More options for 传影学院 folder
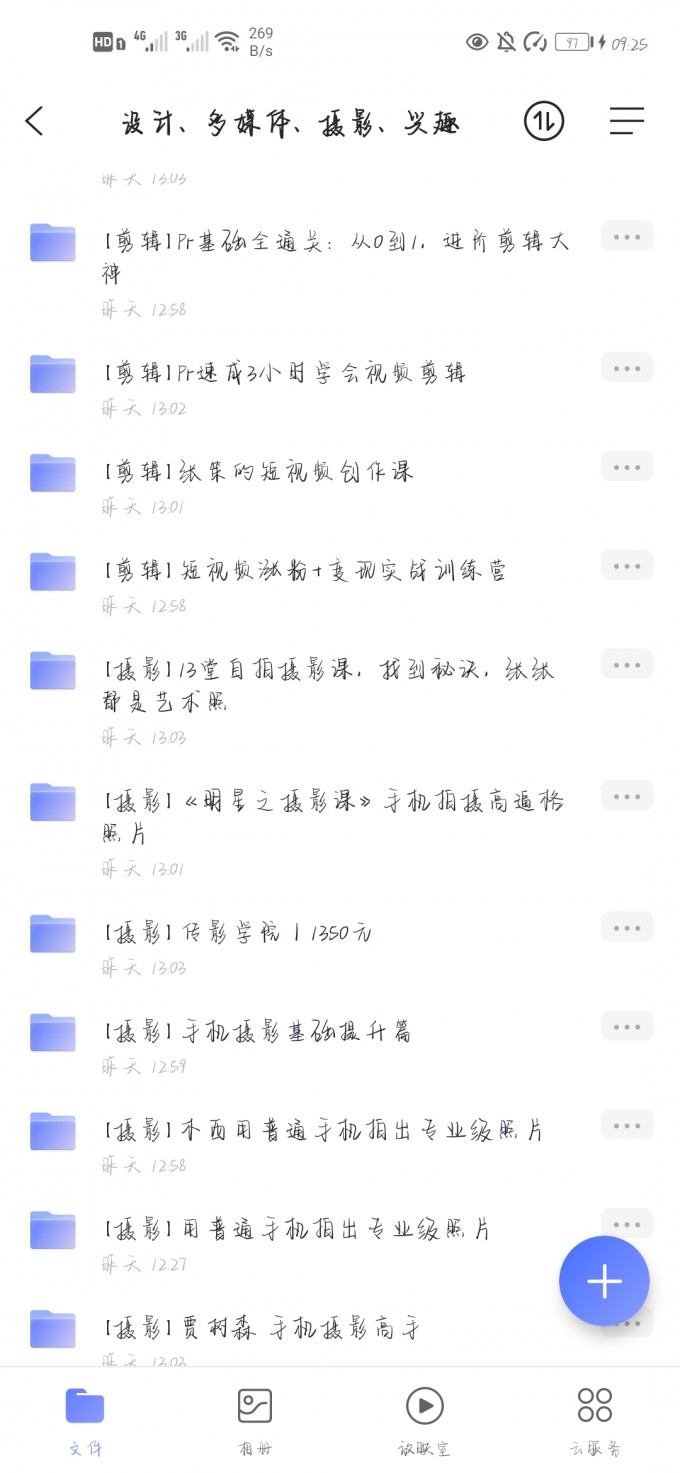This screenshot has width=680, height=1473. pyautogui.click(x=627, y=928)
